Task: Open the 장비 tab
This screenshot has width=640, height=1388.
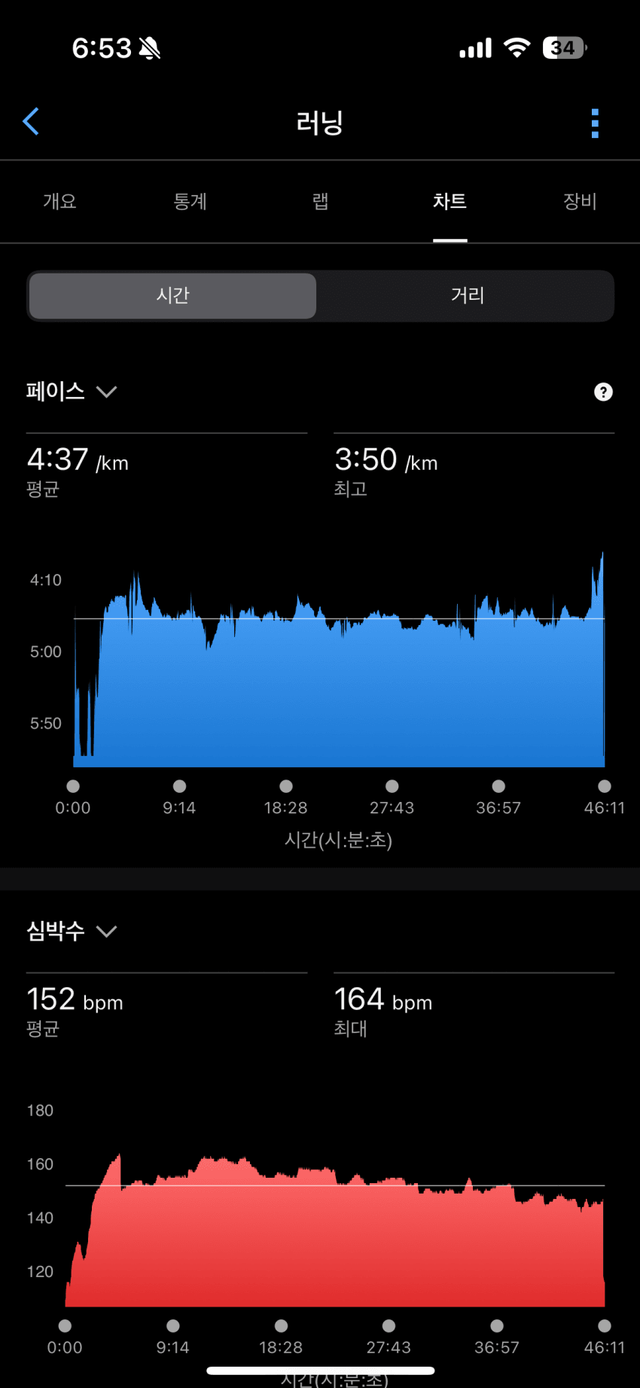Action: click(x=580, y=201)
